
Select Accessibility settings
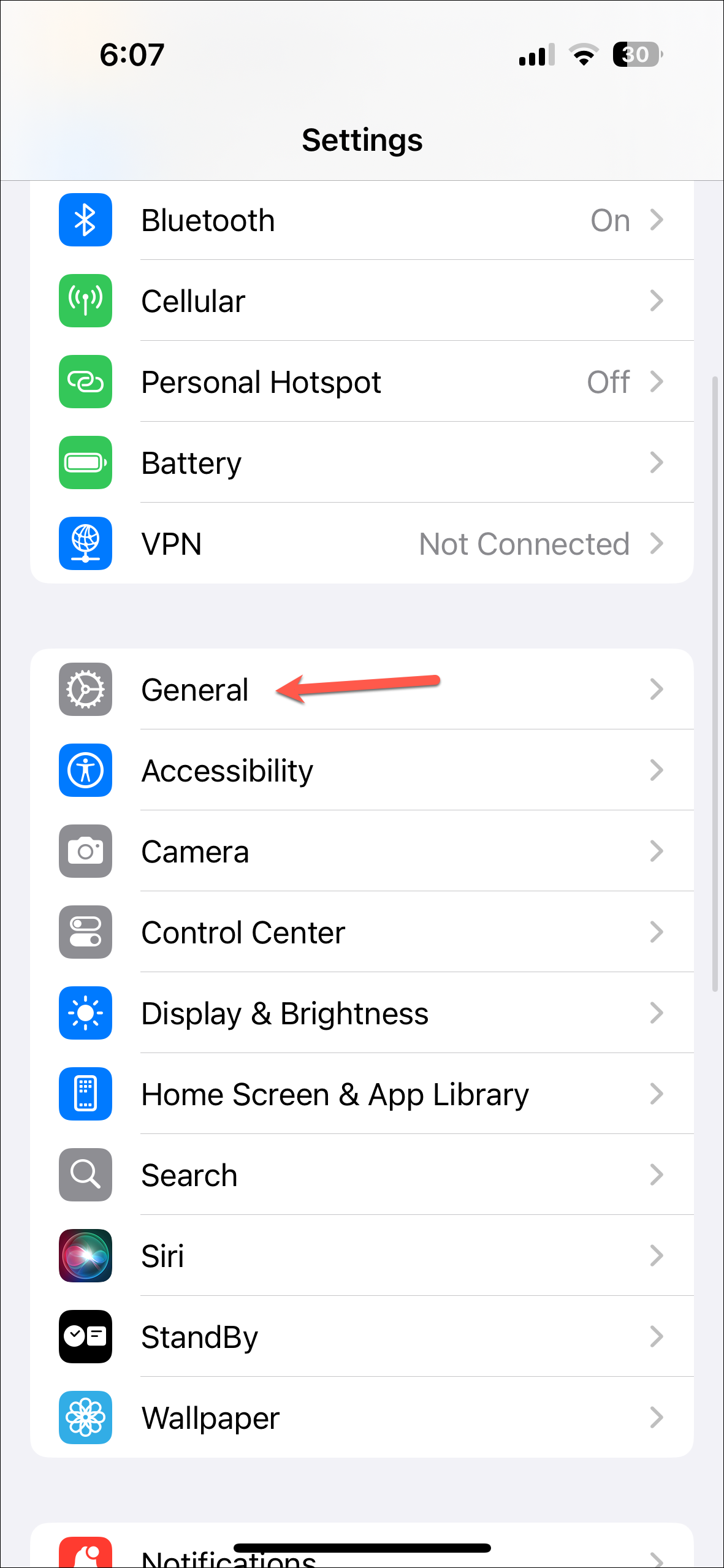click(362, 771)
